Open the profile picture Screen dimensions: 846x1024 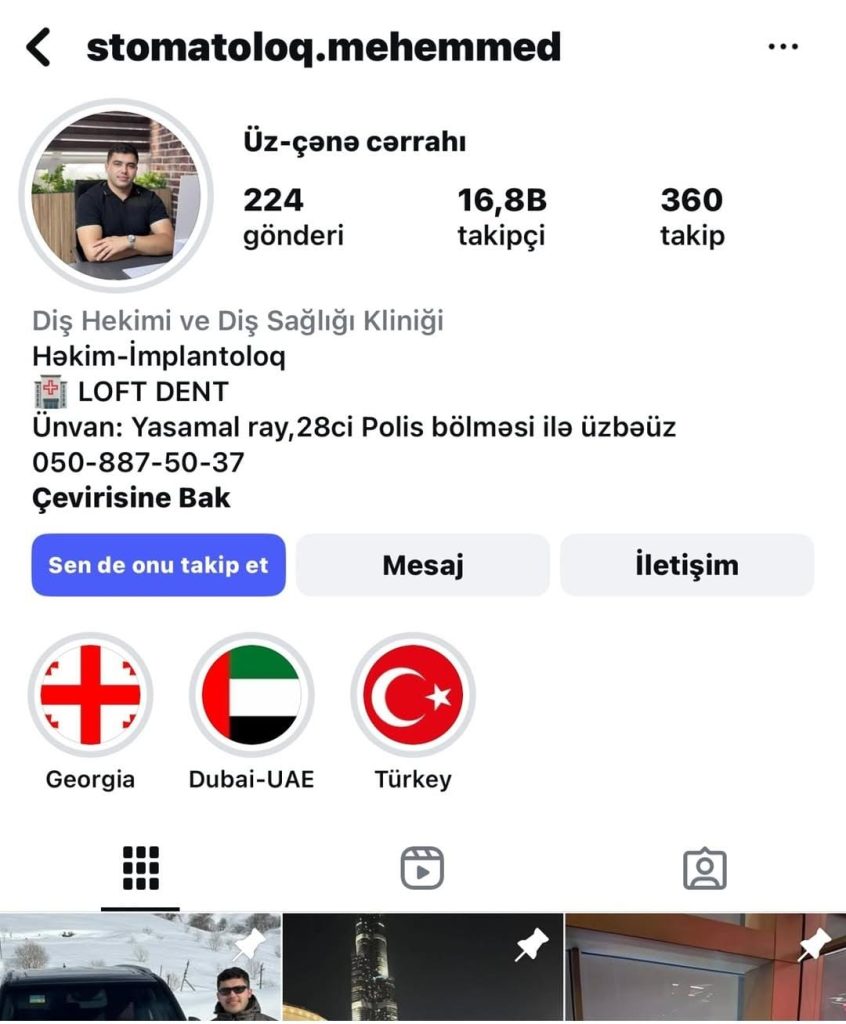click(116, 196)
